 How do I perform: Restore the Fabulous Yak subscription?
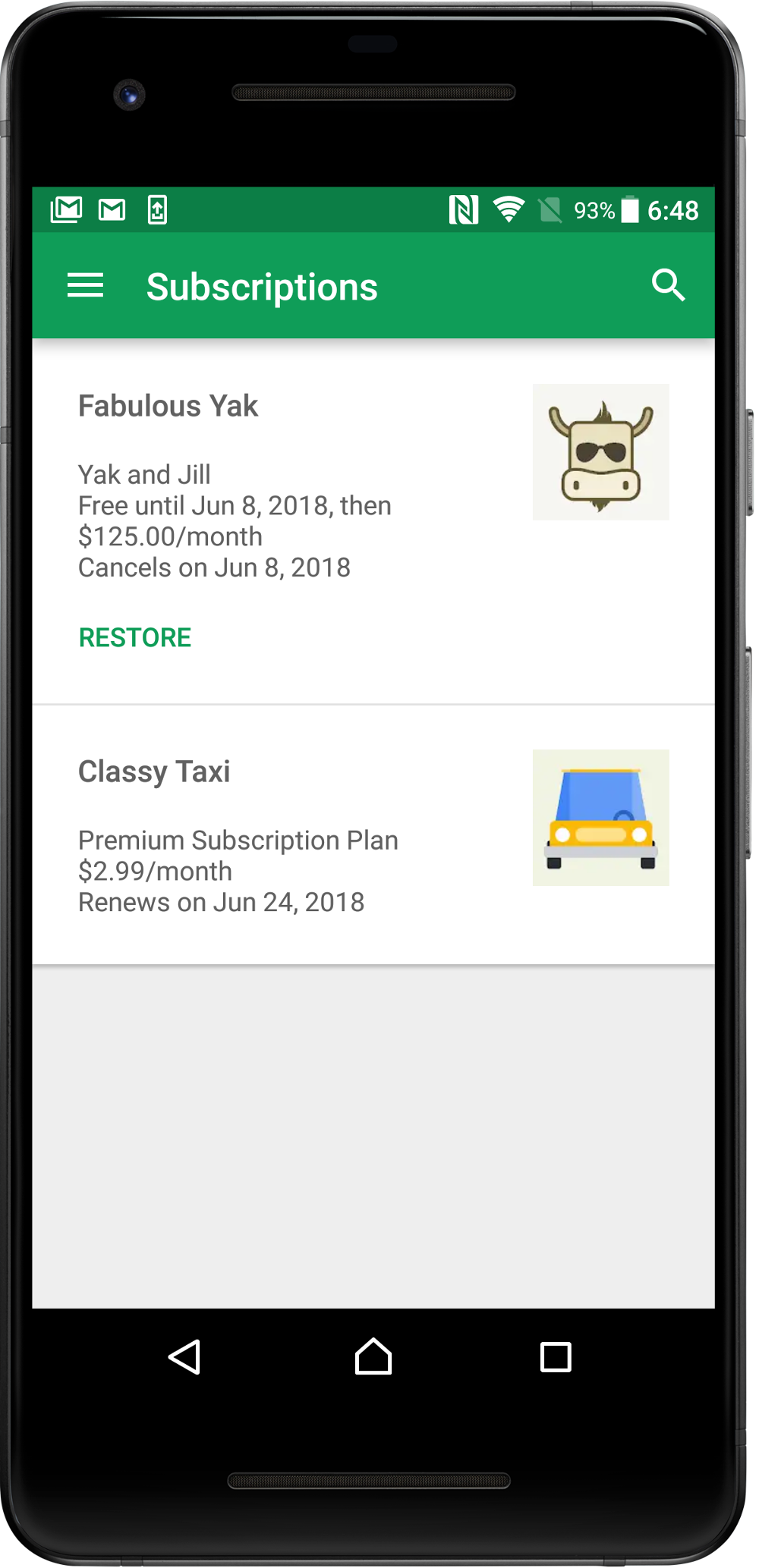135,637
